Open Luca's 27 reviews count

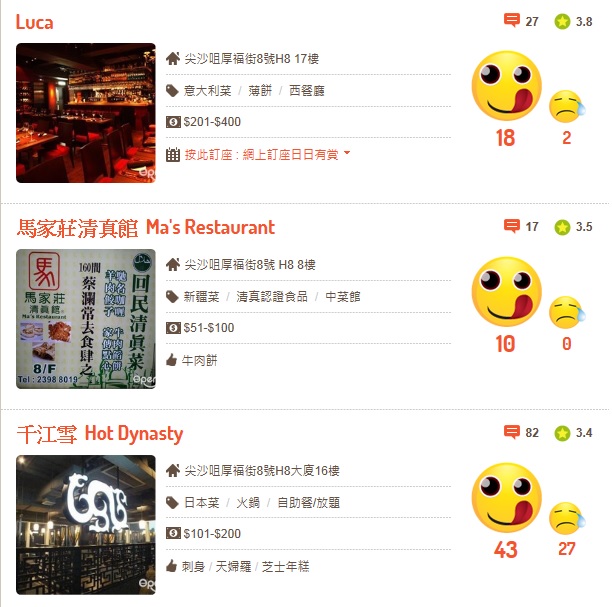pyautogui.click(x=523, y=21)
